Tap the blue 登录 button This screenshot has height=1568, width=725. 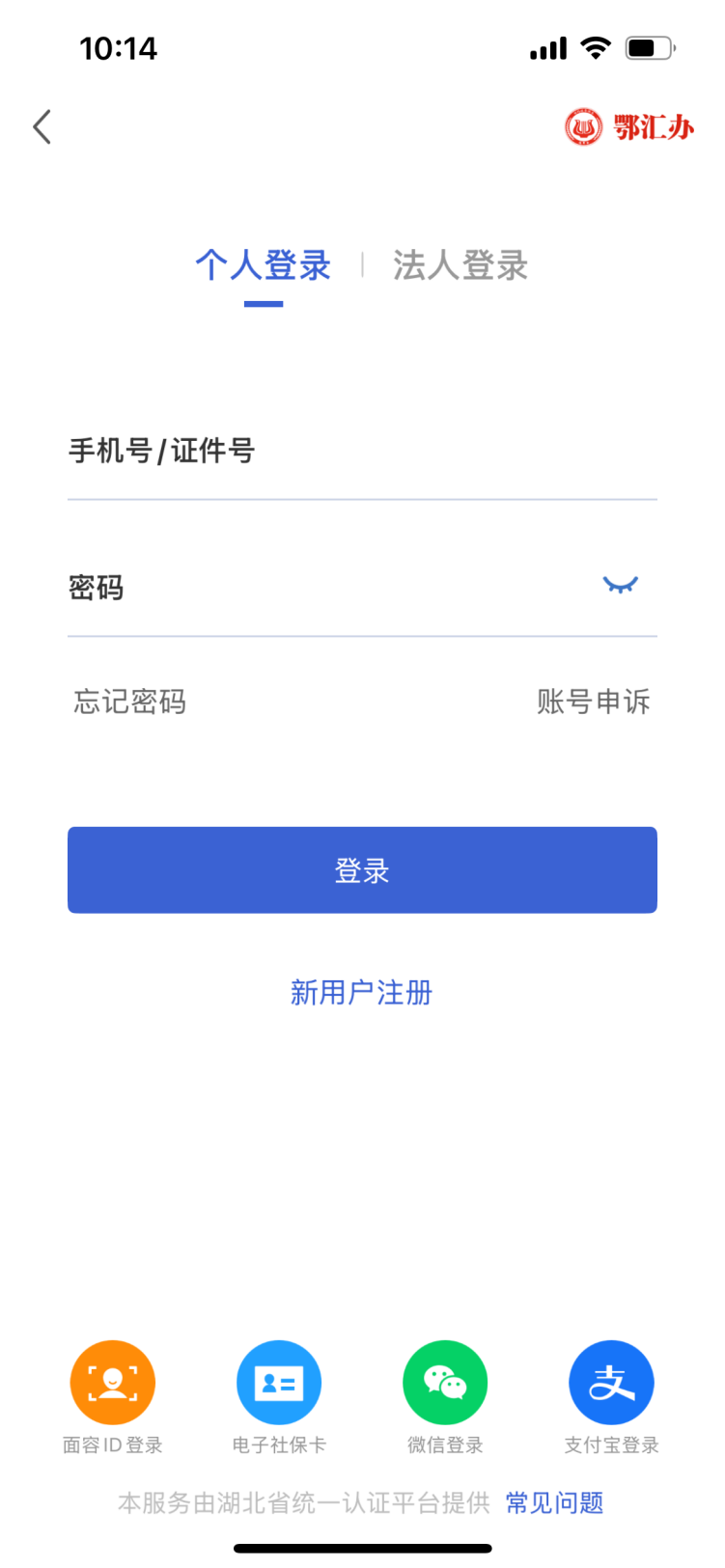[362, 870]
